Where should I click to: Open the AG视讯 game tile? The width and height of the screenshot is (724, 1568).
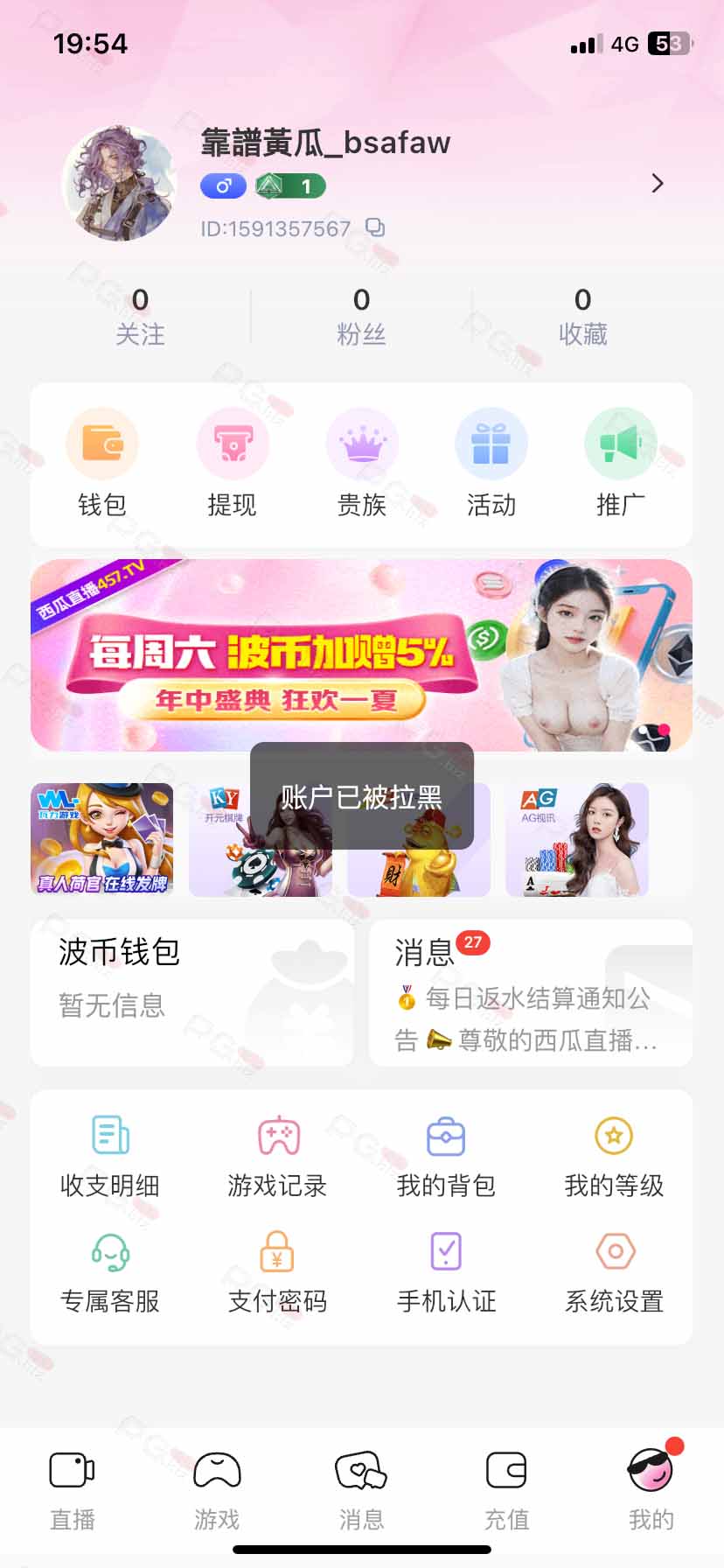click(x=577, y=840)
